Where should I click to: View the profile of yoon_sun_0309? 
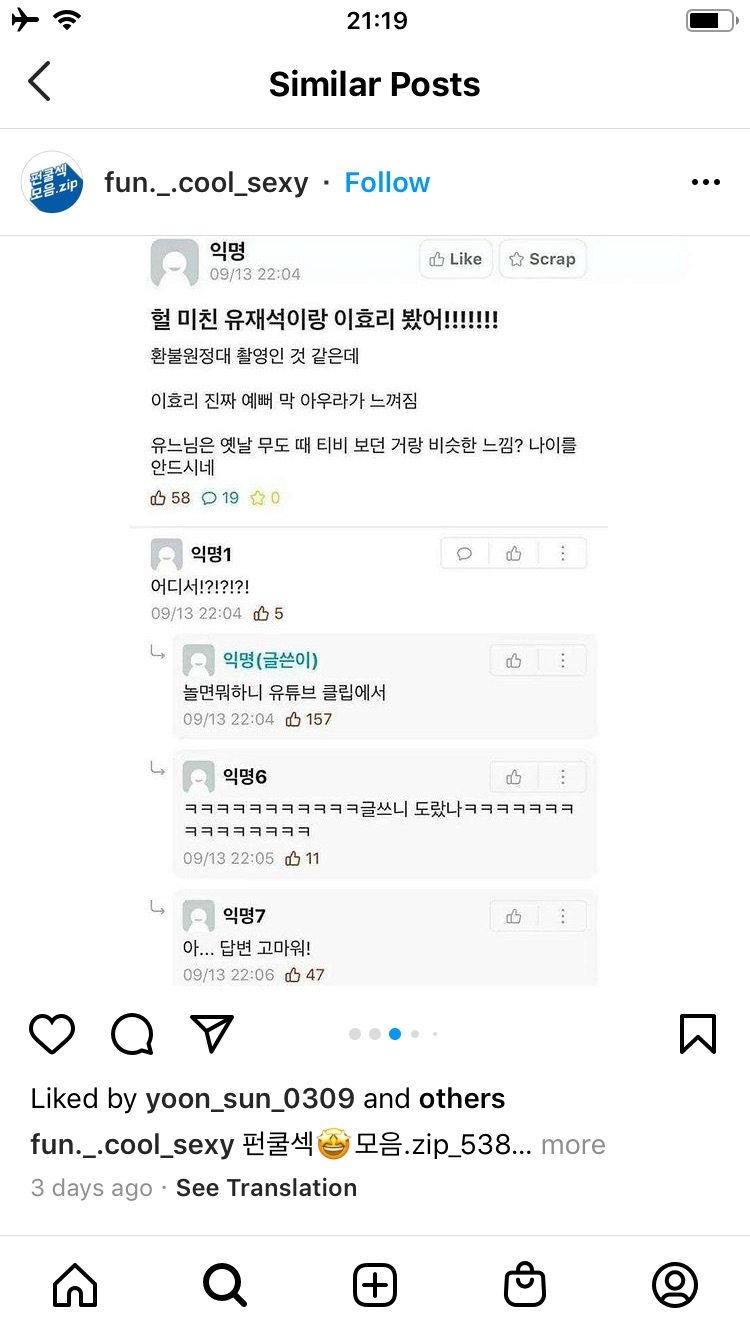click(x=250, y=1099)
